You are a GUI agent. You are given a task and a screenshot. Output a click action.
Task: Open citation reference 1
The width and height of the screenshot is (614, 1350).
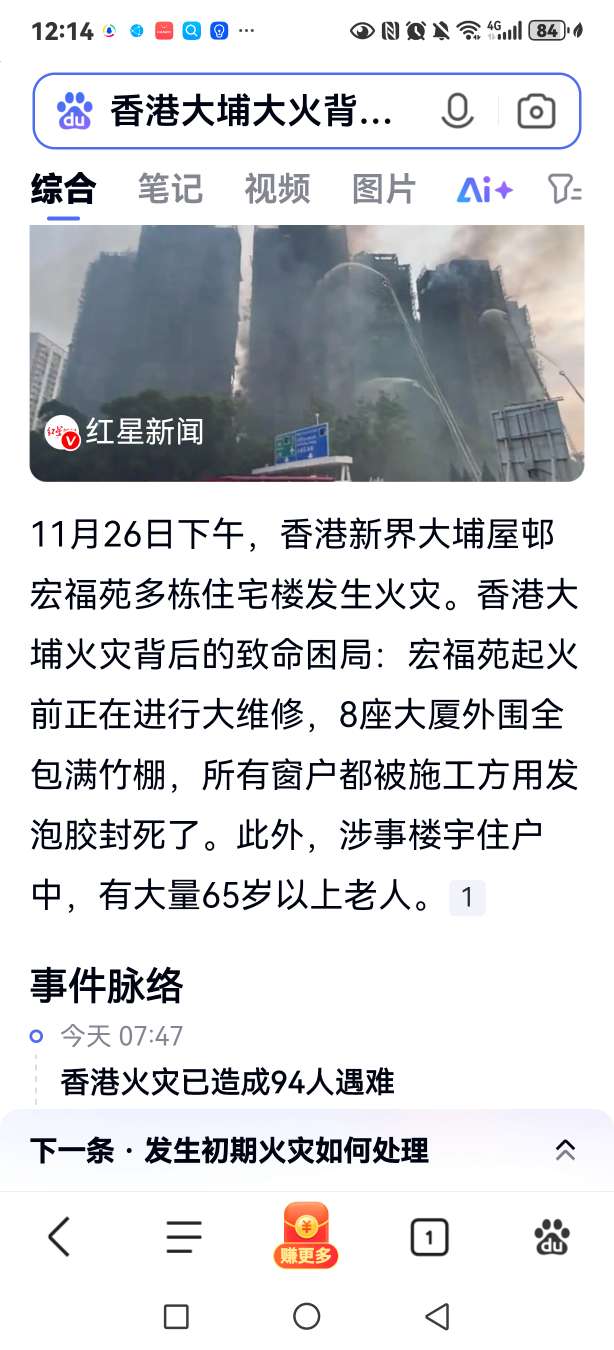coord(467,897)
